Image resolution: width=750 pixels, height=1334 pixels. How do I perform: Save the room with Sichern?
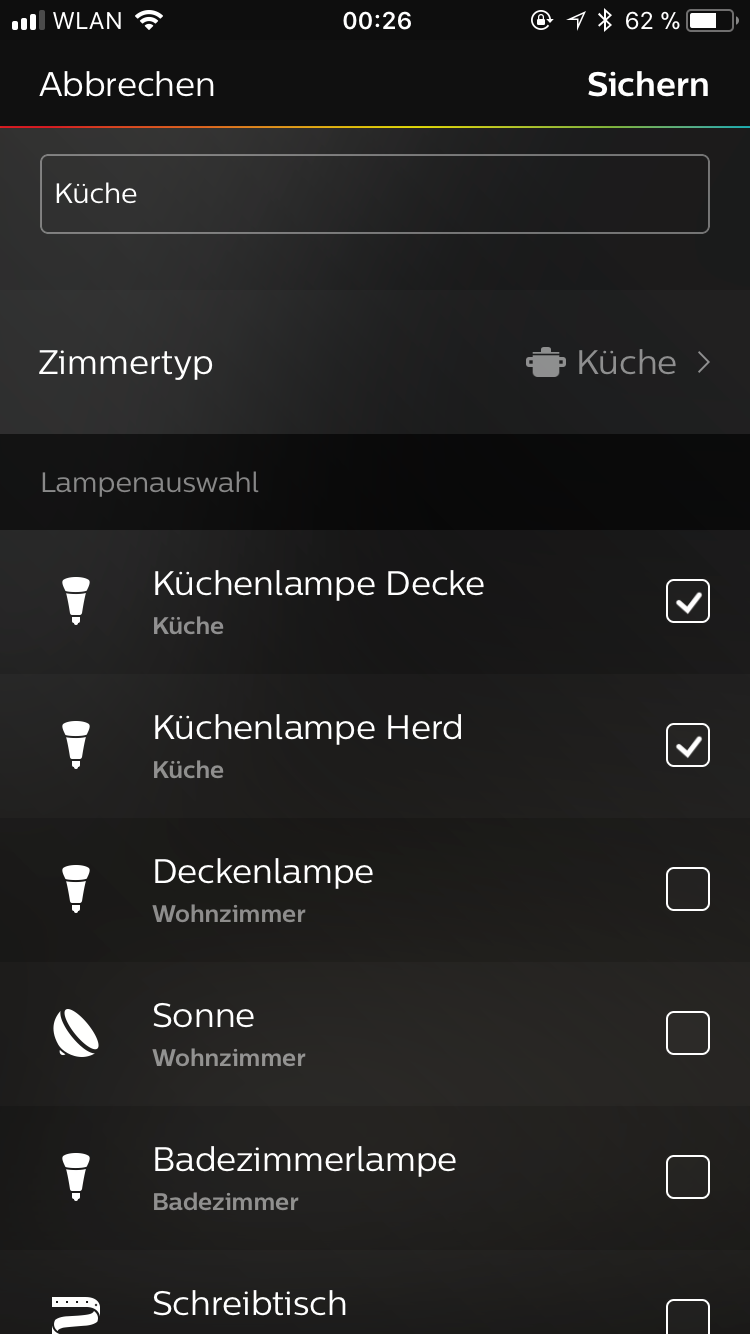[x=647, y=85]
